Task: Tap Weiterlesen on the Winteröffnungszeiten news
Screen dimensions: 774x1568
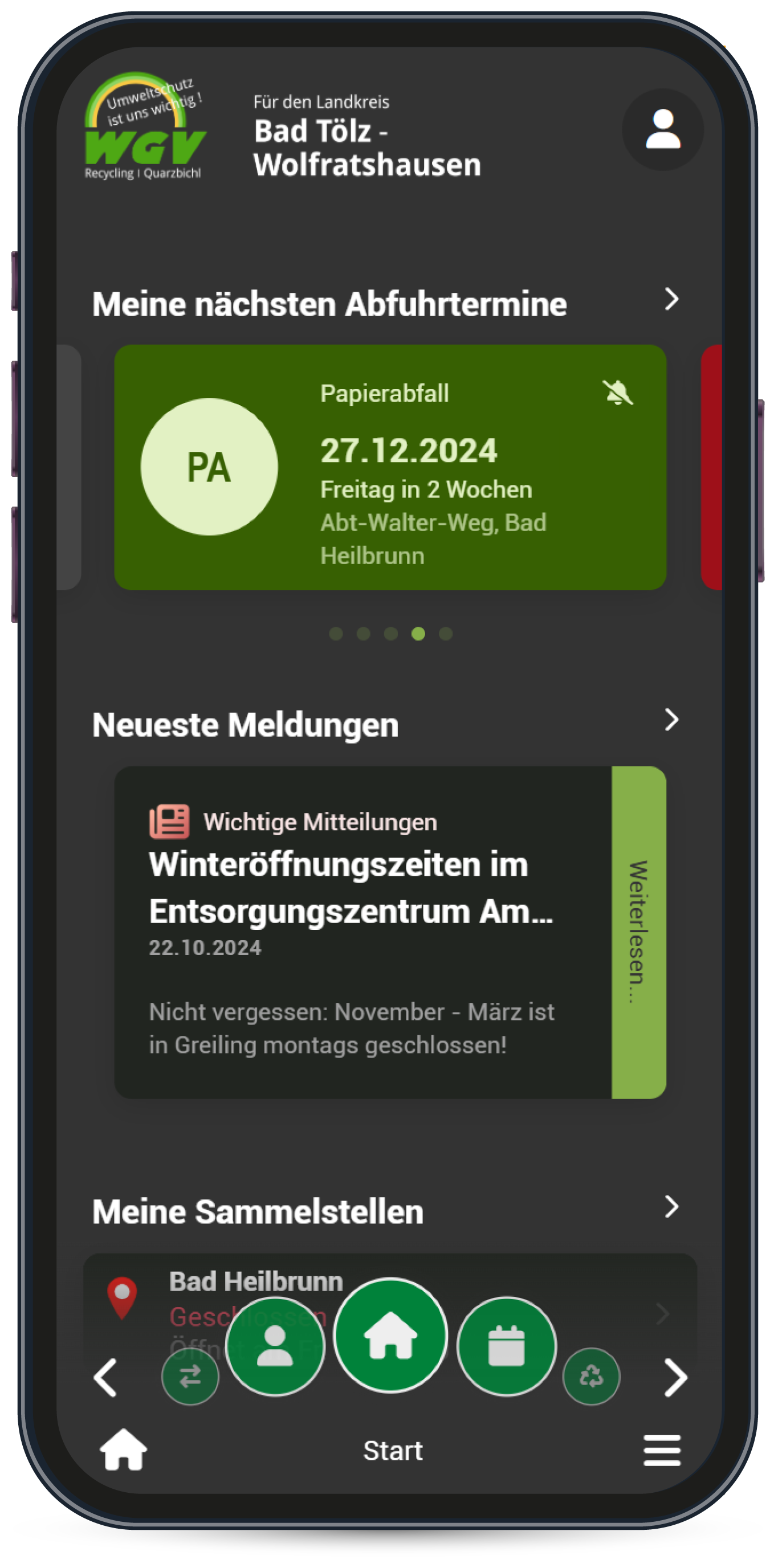Action: [638, 933]
